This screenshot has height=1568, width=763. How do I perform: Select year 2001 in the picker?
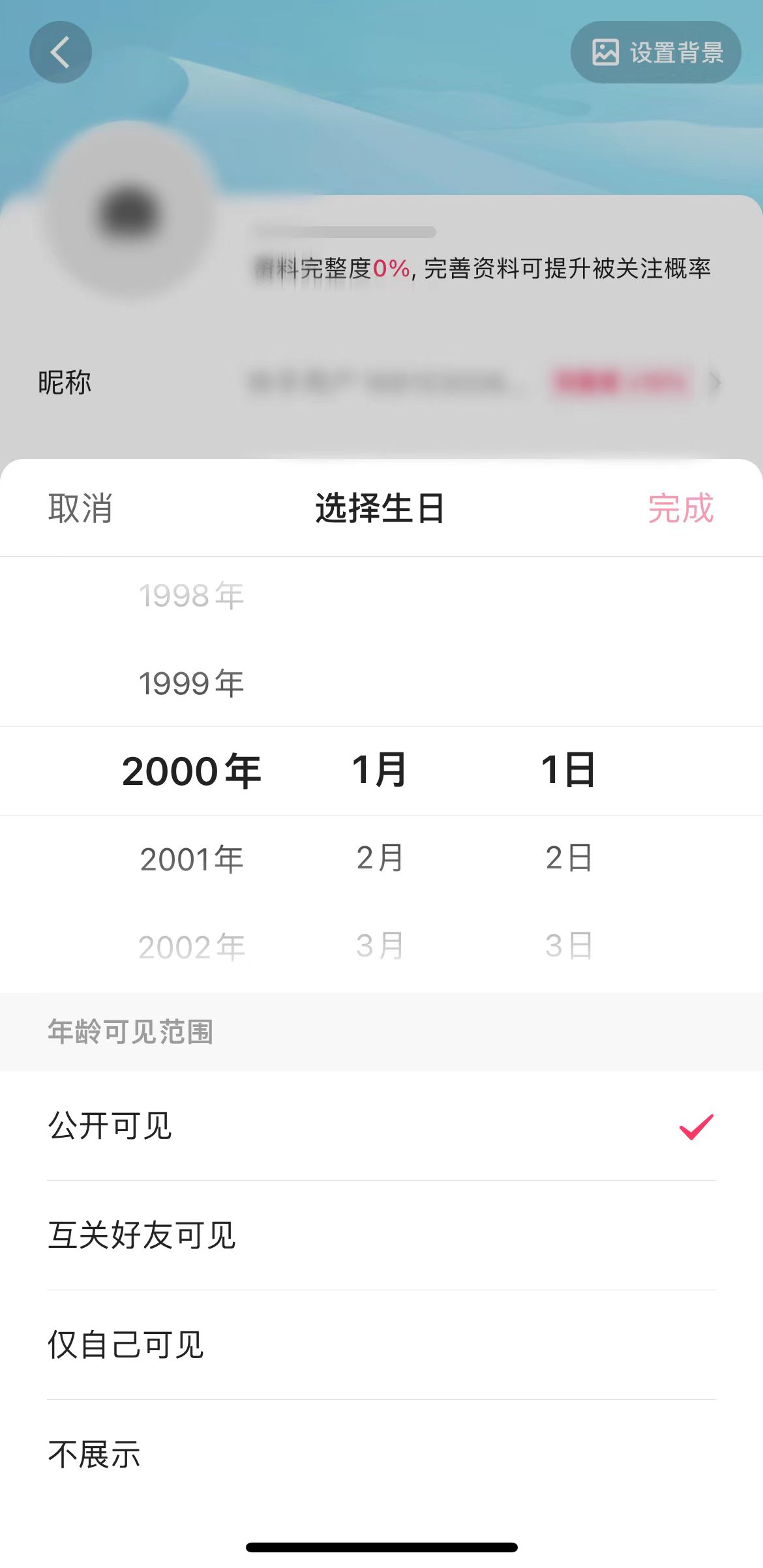pos(192,859)
